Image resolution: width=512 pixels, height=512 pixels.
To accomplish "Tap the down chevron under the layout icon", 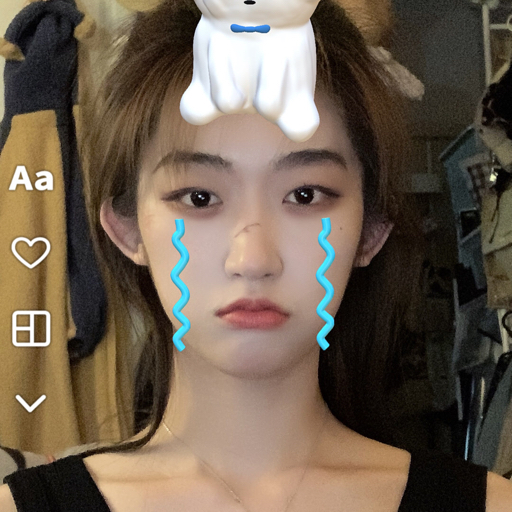I will (31, 403).
